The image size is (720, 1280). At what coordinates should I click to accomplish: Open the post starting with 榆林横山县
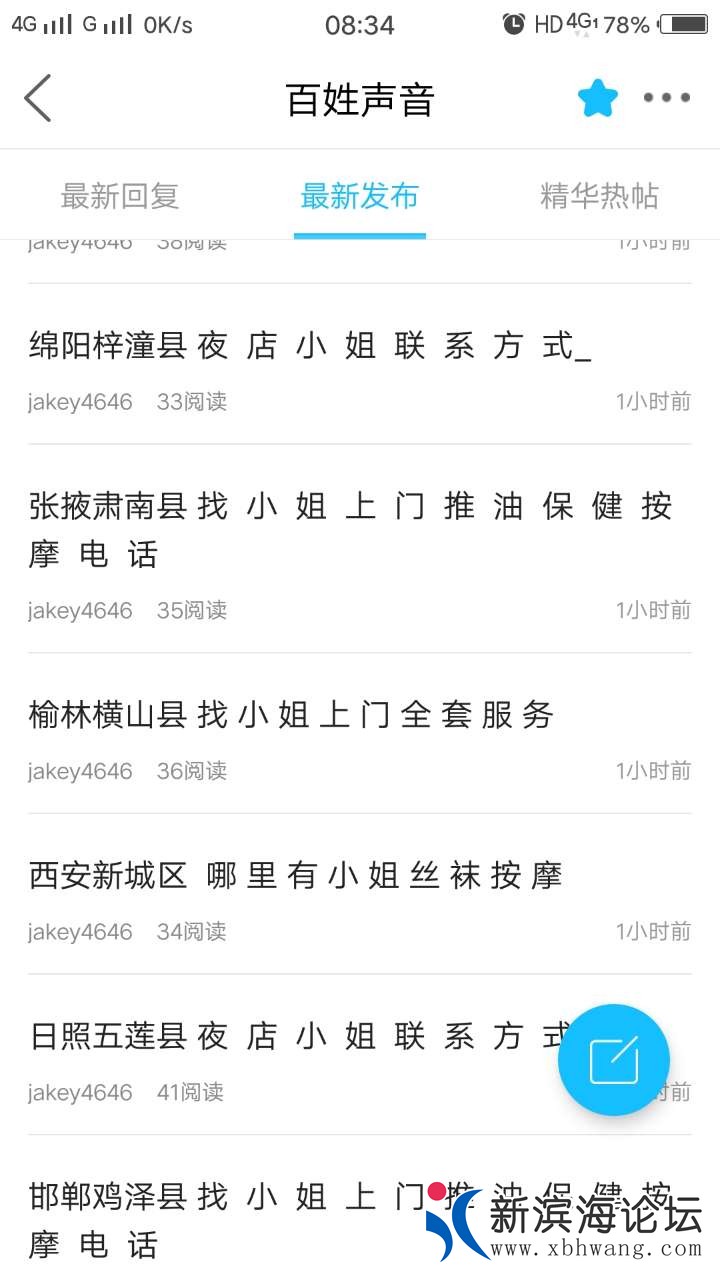pyautogui.click(x=291, y=715)
